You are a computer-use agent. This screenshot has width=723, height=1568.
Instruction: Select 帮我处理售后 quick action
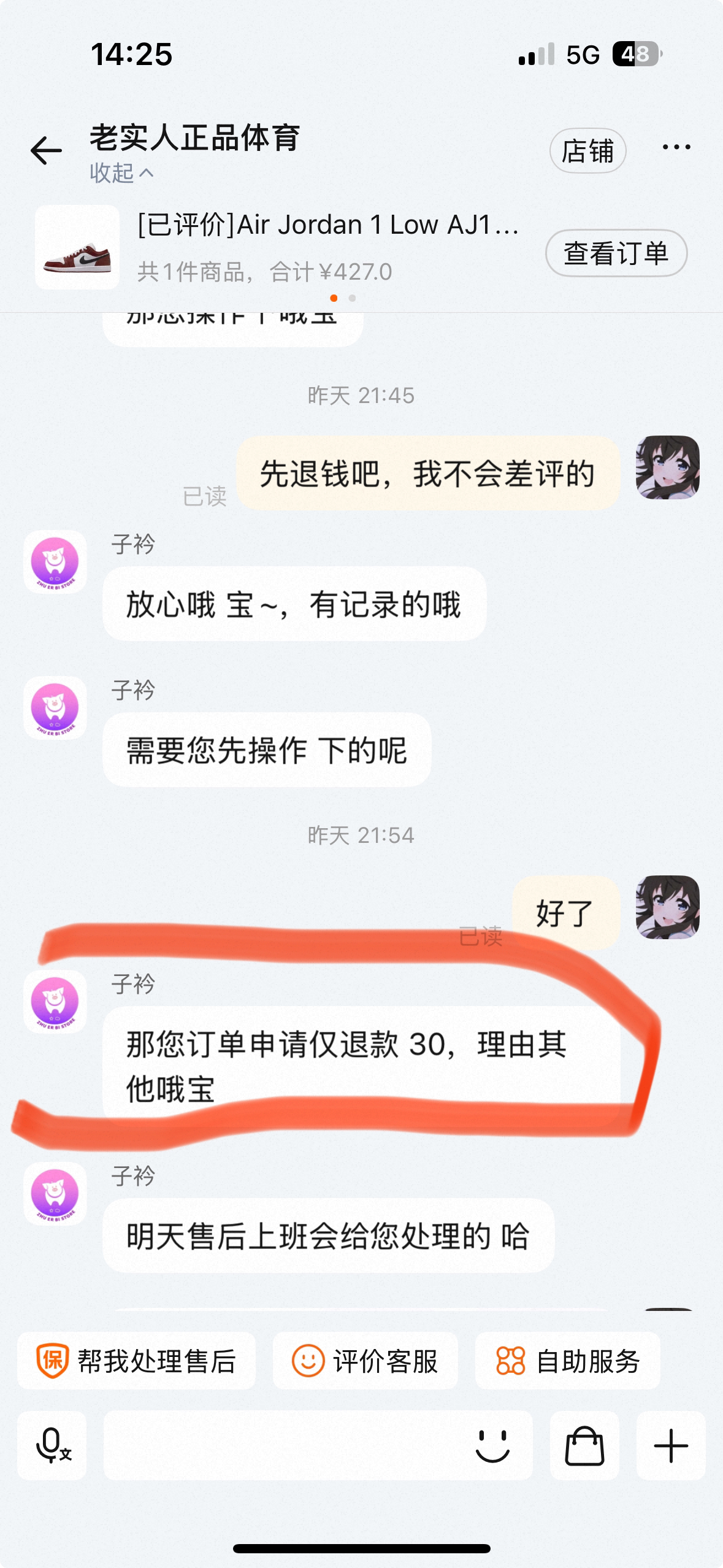[x=136, y=1361]
